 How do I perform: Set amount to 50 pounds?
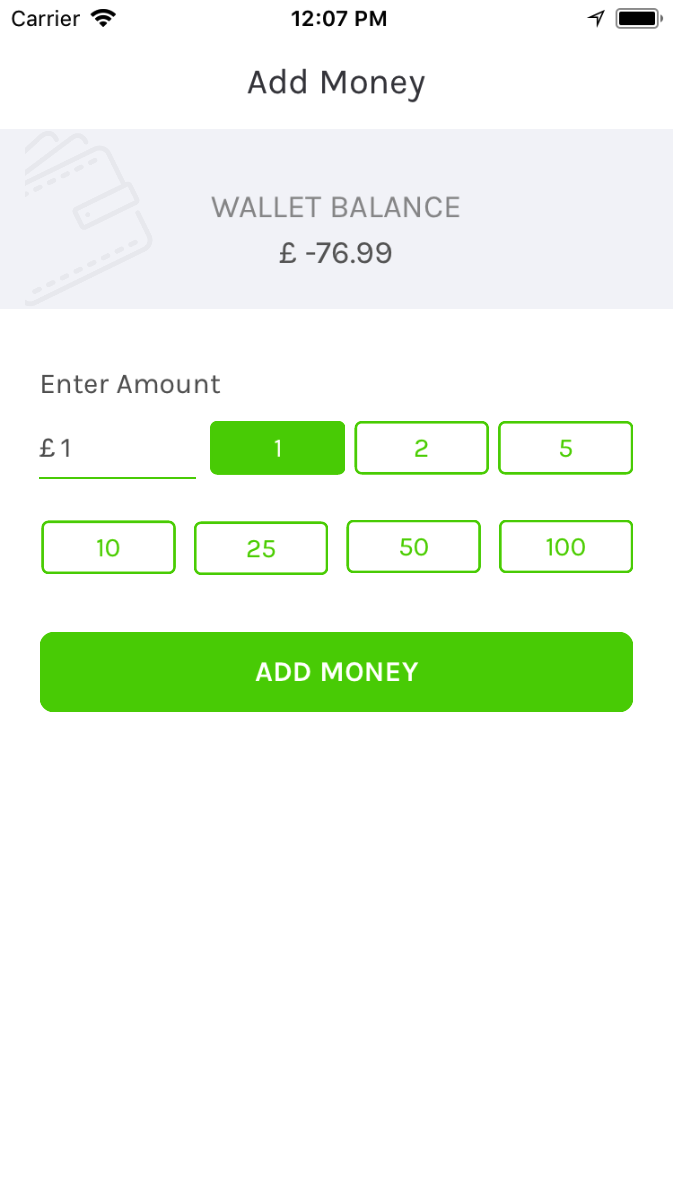(413, 546)
